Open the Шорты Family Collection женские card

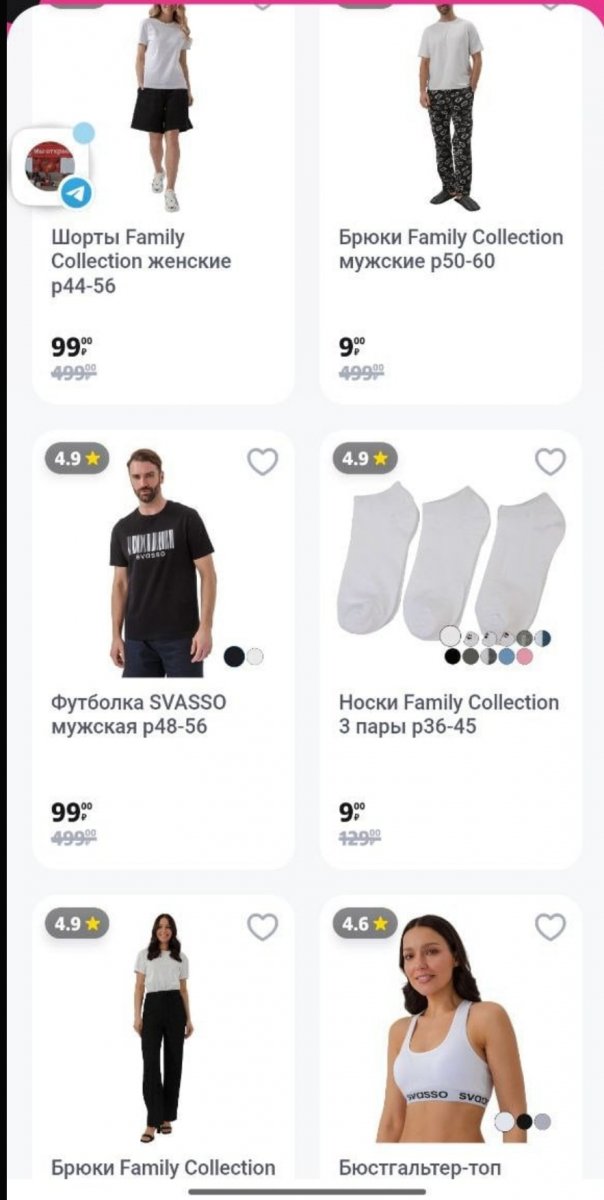141,261
